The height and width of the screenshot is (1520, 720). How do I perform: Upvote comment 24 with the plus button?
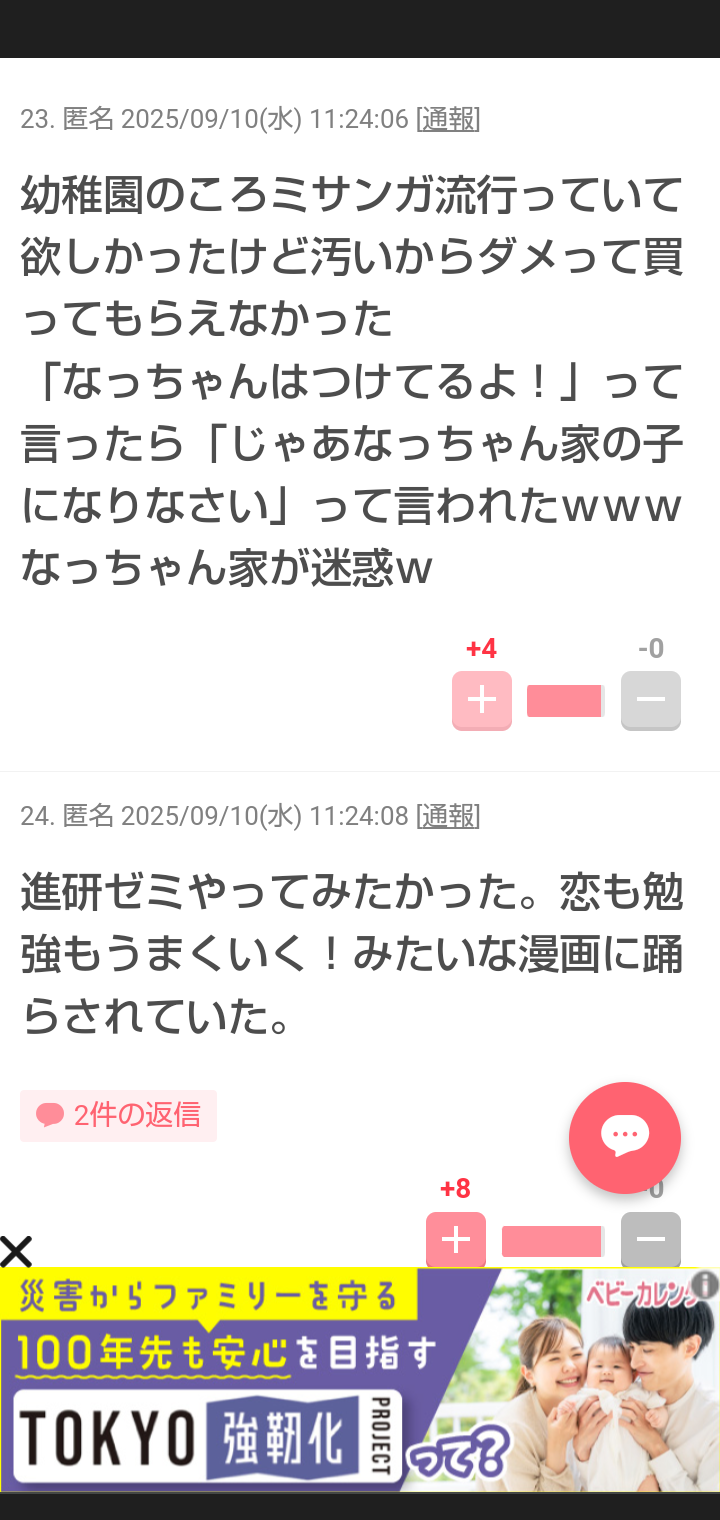455,1241
